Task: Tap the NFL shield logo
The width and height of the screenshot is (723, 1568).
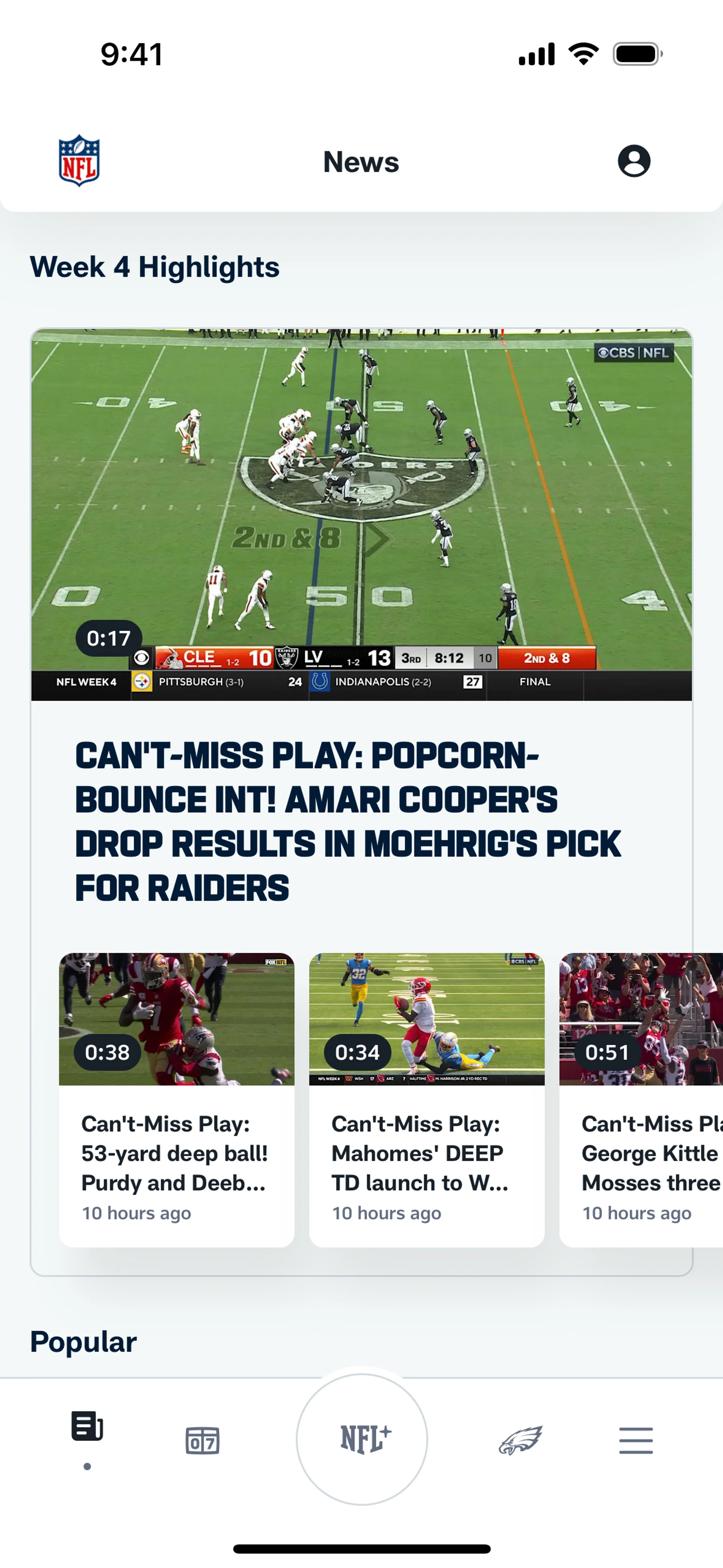Action: (x=79, y=161)
